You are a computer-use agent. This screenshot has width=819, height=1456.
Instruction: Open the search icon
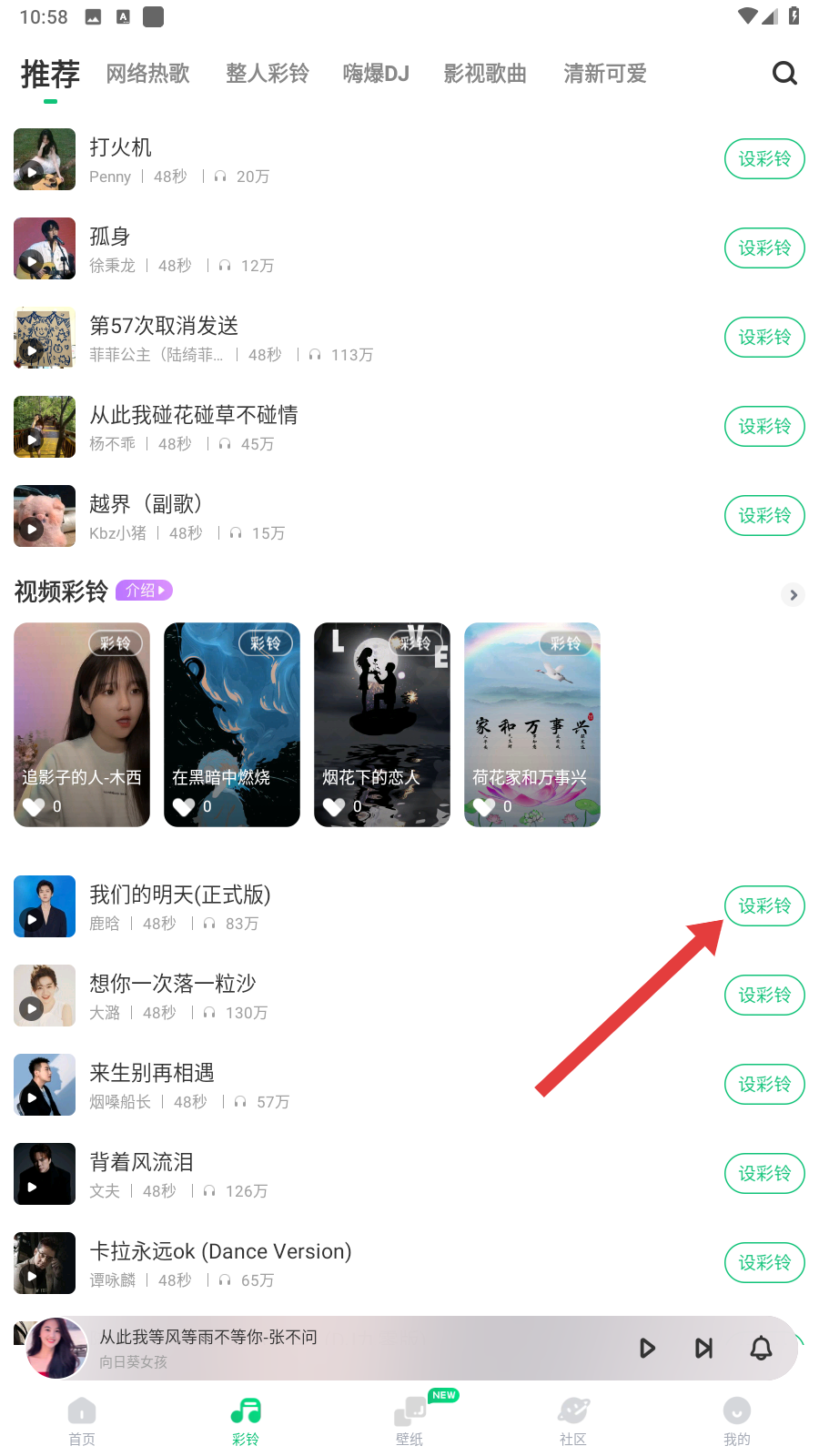point(784,74)
